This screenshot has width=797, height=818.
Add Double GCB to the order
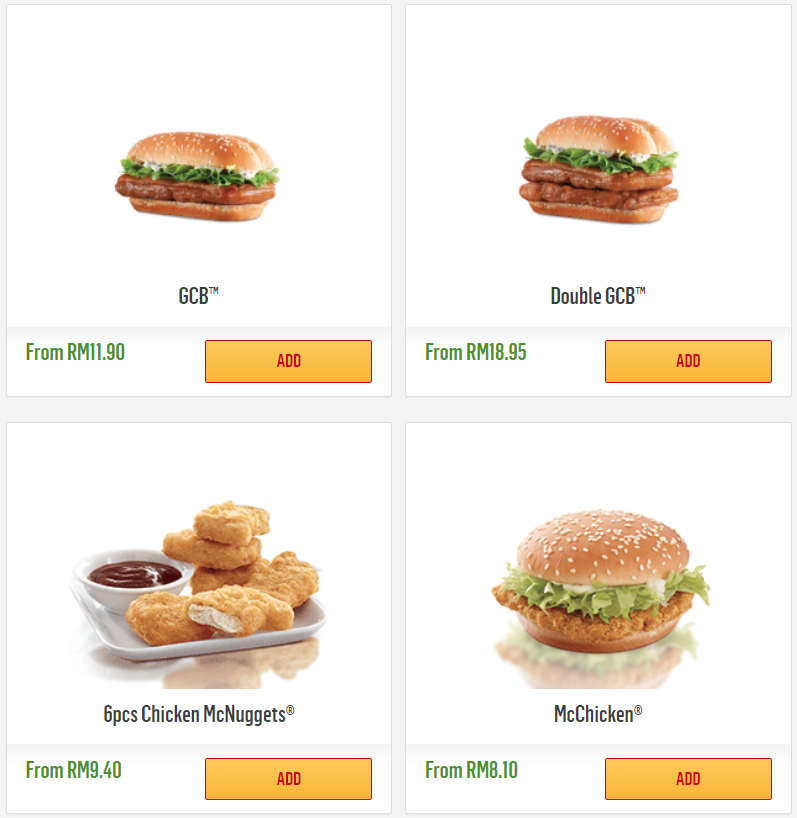click(x=688, y=361)
